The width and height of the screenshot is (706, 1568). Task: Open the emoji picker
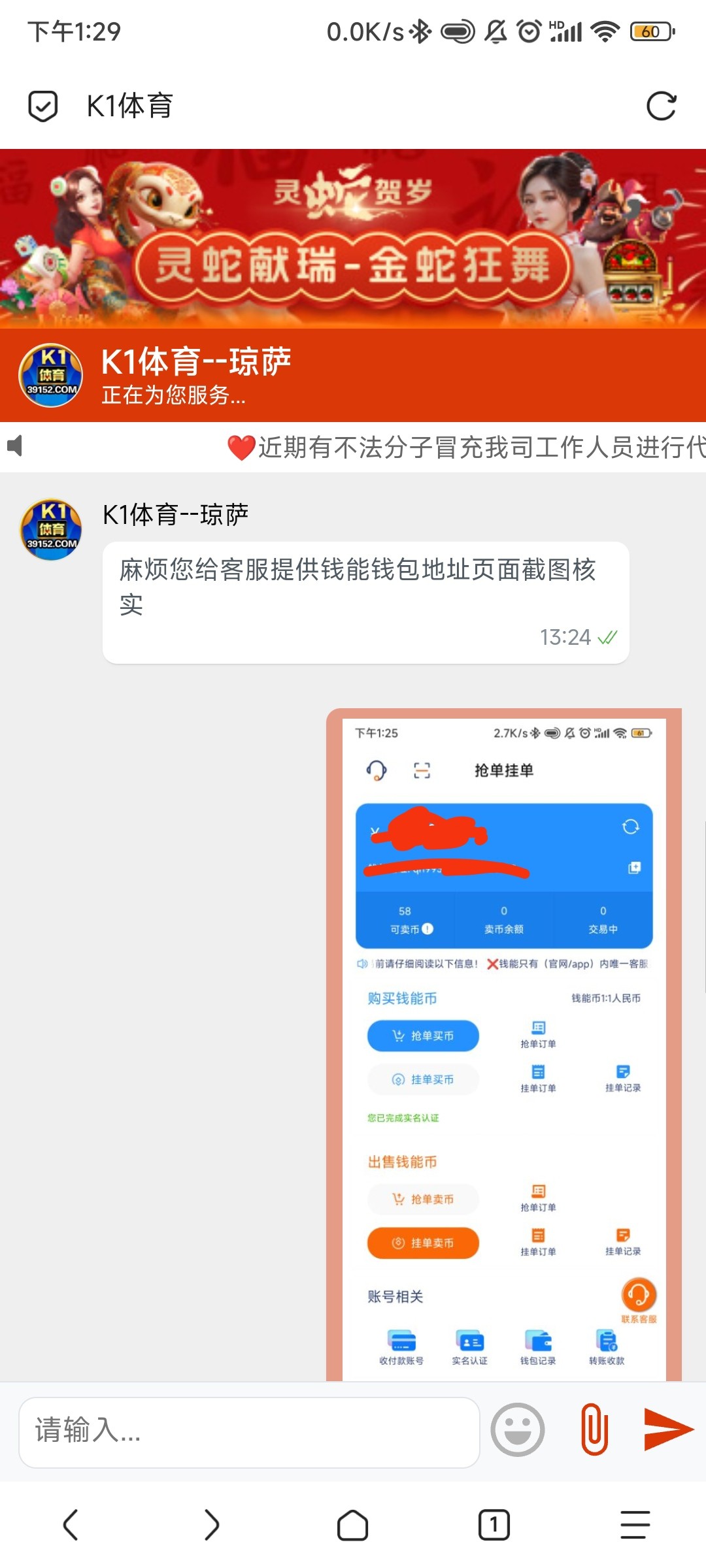tap(517, 1429)
